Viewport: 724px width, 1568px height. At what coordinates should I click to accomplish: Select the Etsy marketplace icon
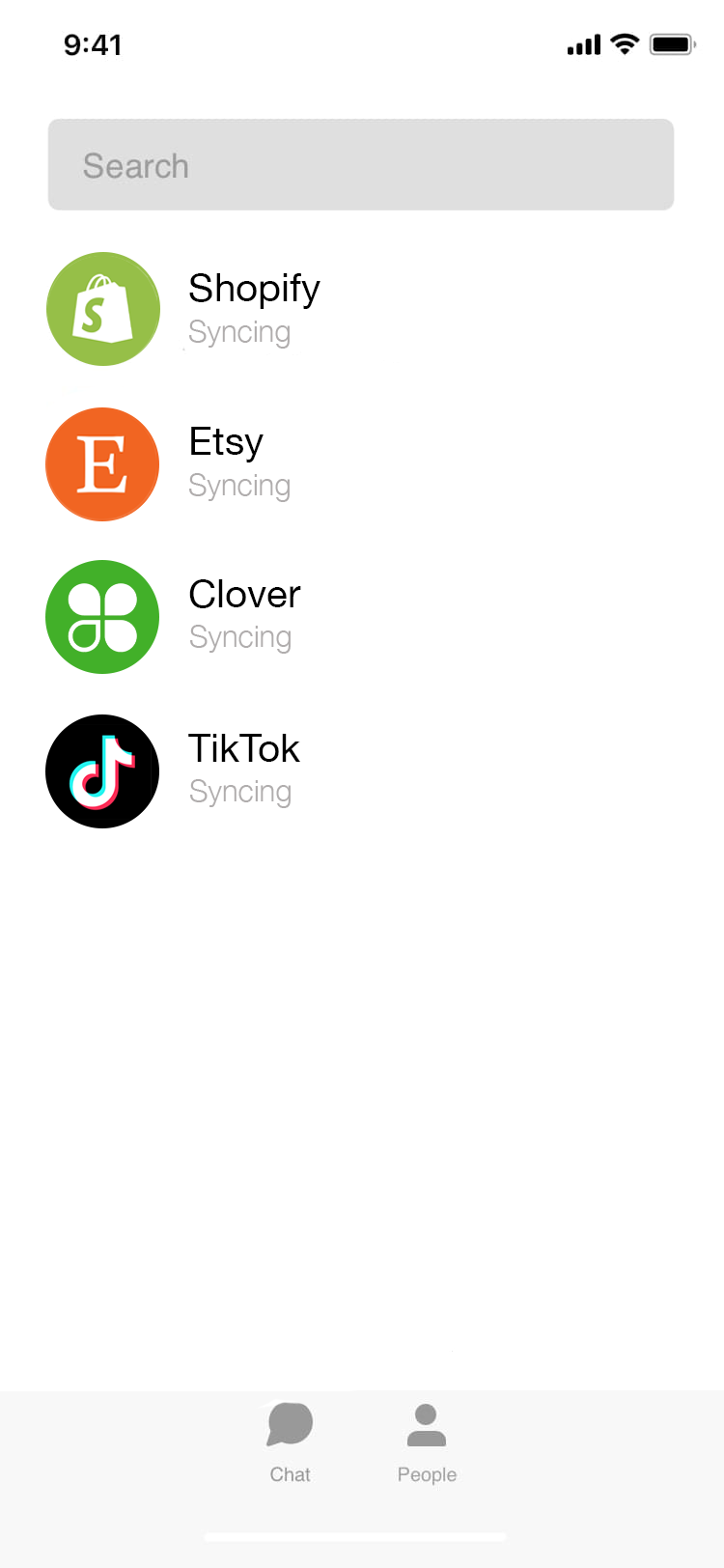(x=102, y=463)
